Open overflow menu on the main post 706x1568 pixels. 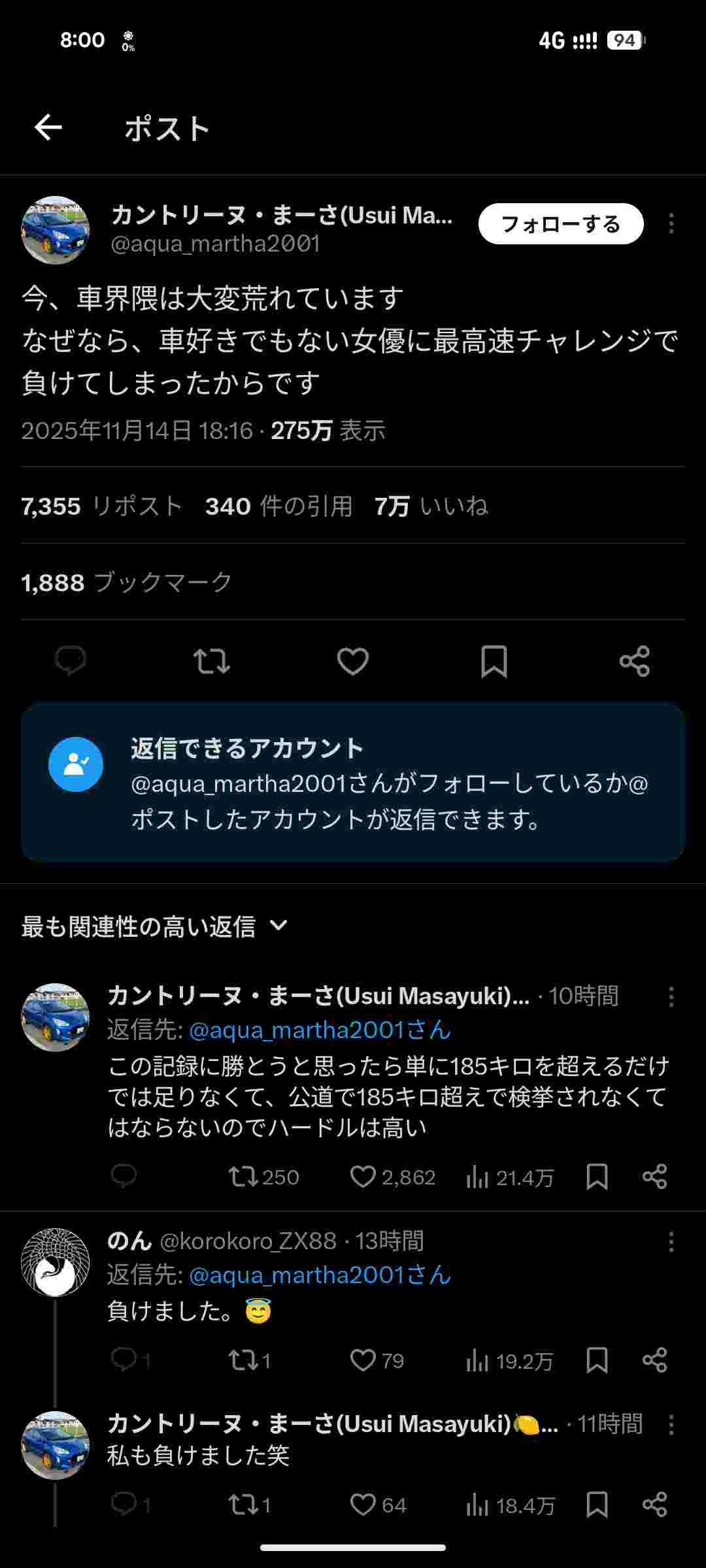pyautogui.click(x=671, y=224)
